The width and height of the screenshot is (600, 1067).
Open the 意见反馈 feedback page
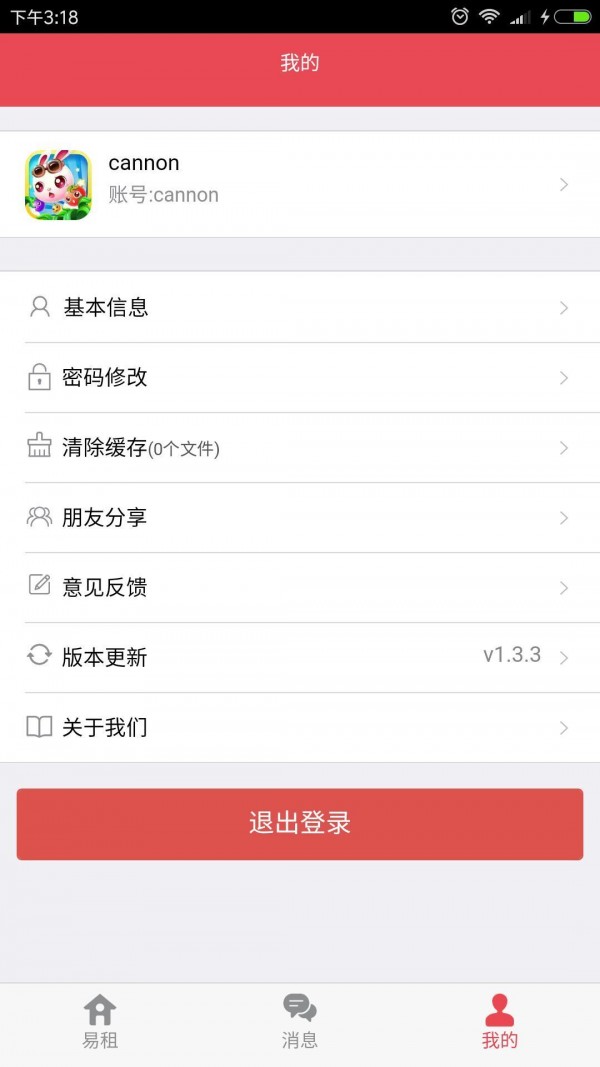[x=300, y=587]
